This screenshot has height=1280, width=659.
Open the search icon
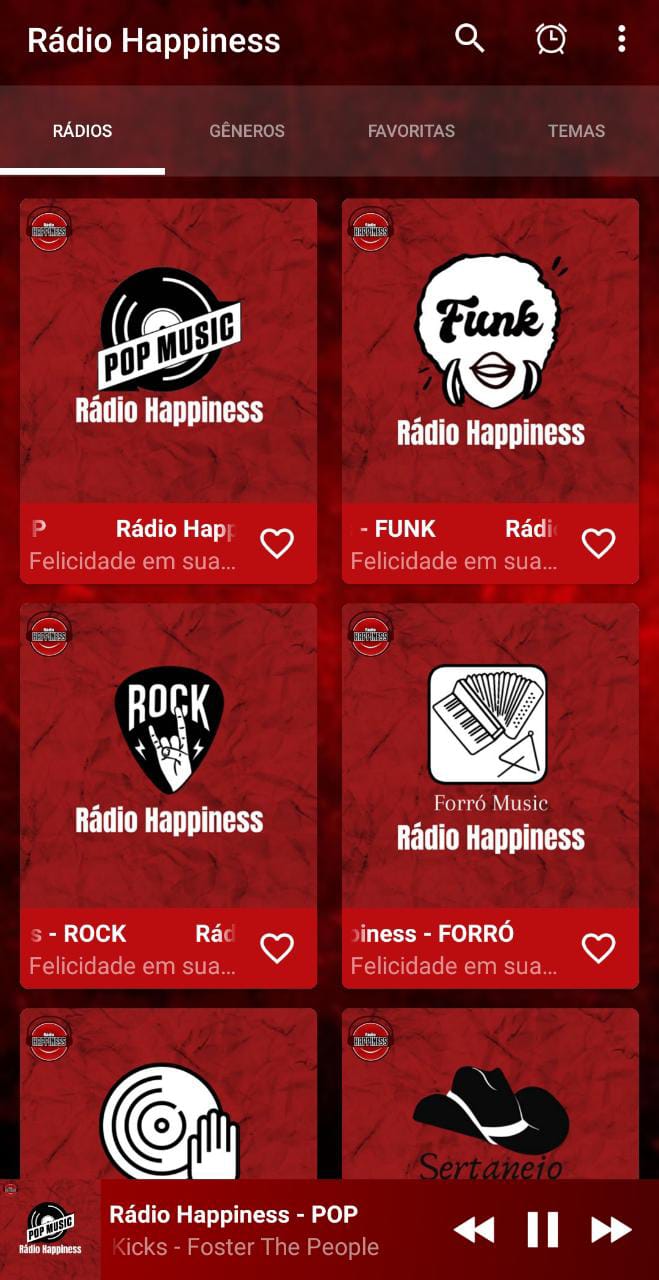pos(470,39)
